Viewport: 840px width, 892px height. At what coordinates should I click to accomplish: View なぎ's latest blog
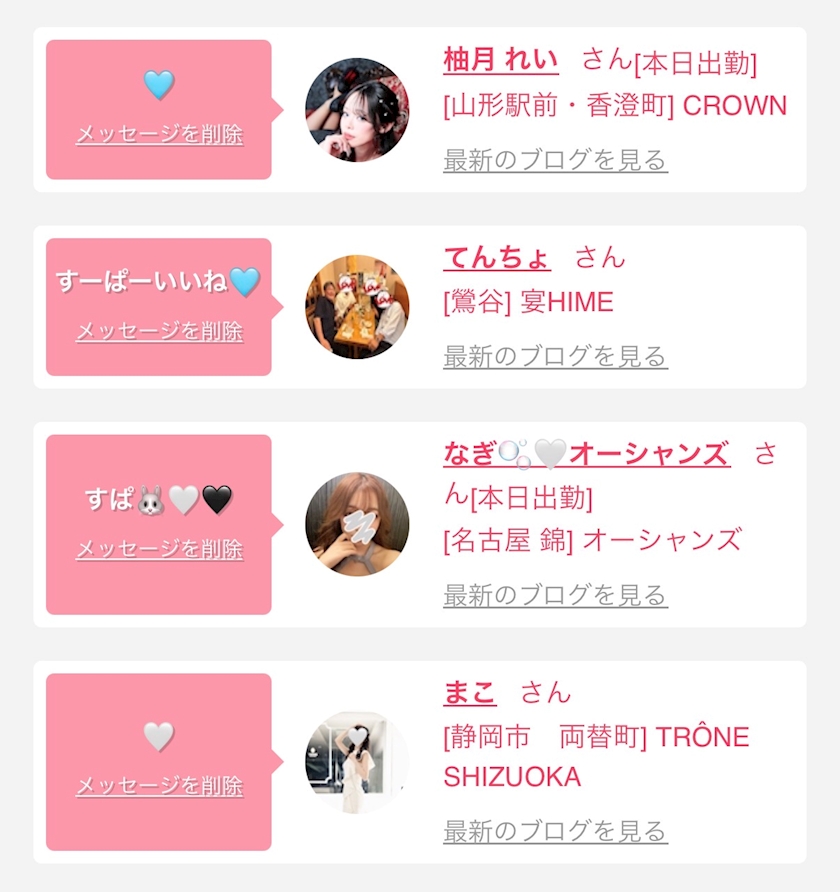pos(555,596)
